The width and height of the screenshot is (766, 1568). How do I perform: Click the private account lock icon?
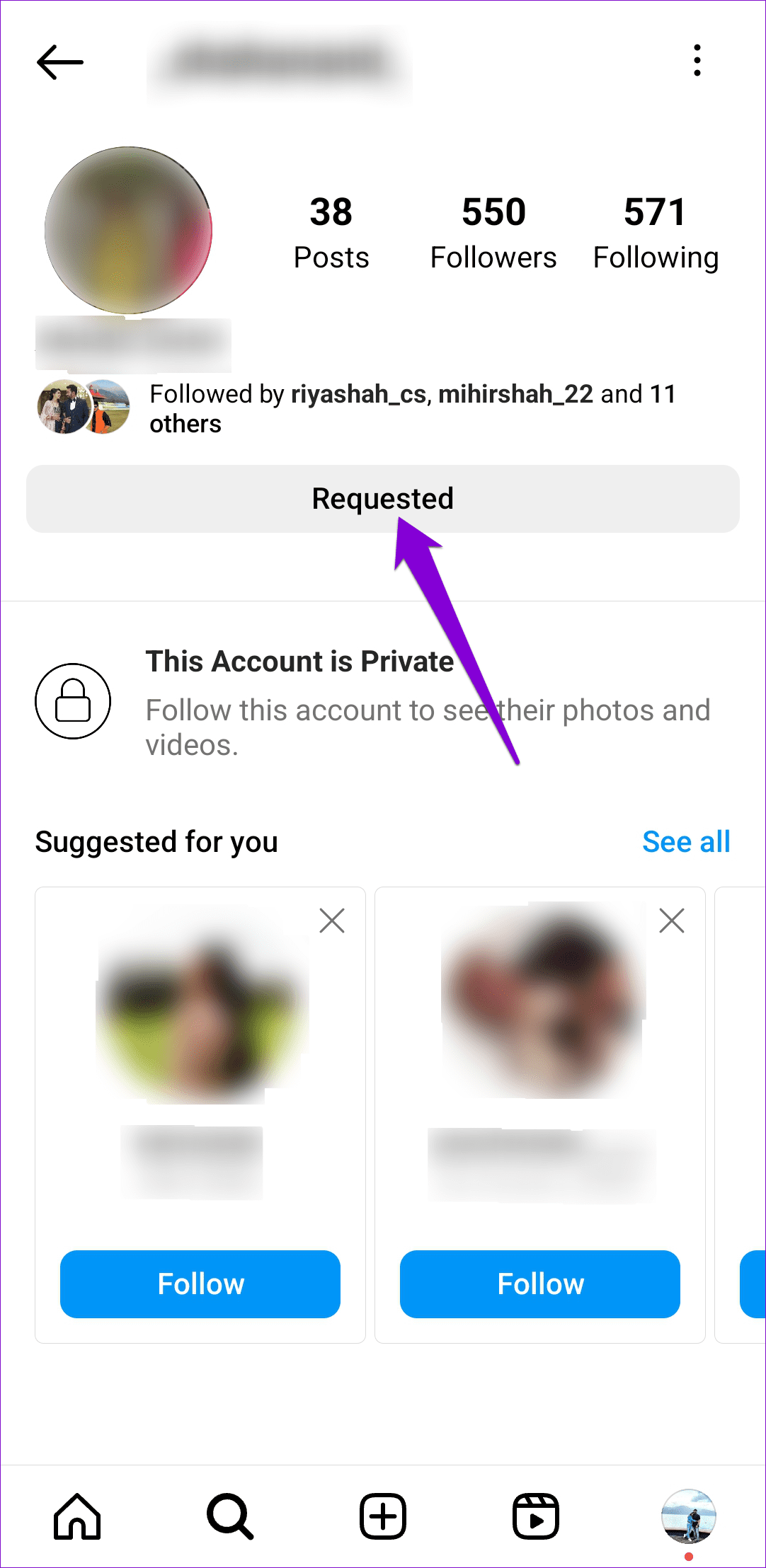(73, 701)
